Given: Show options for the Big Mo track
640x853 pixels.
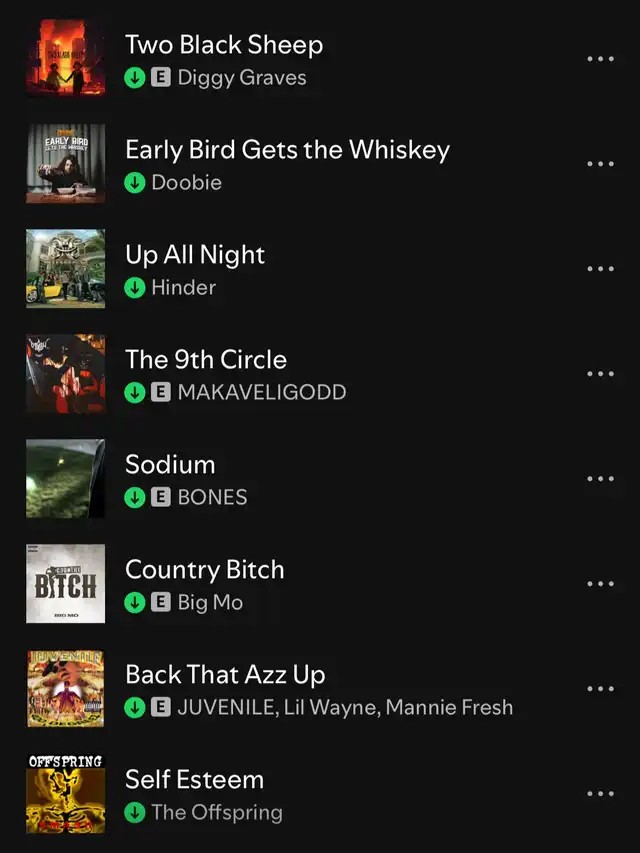Looking at the screenshot, I should click(x=600, y=584).
